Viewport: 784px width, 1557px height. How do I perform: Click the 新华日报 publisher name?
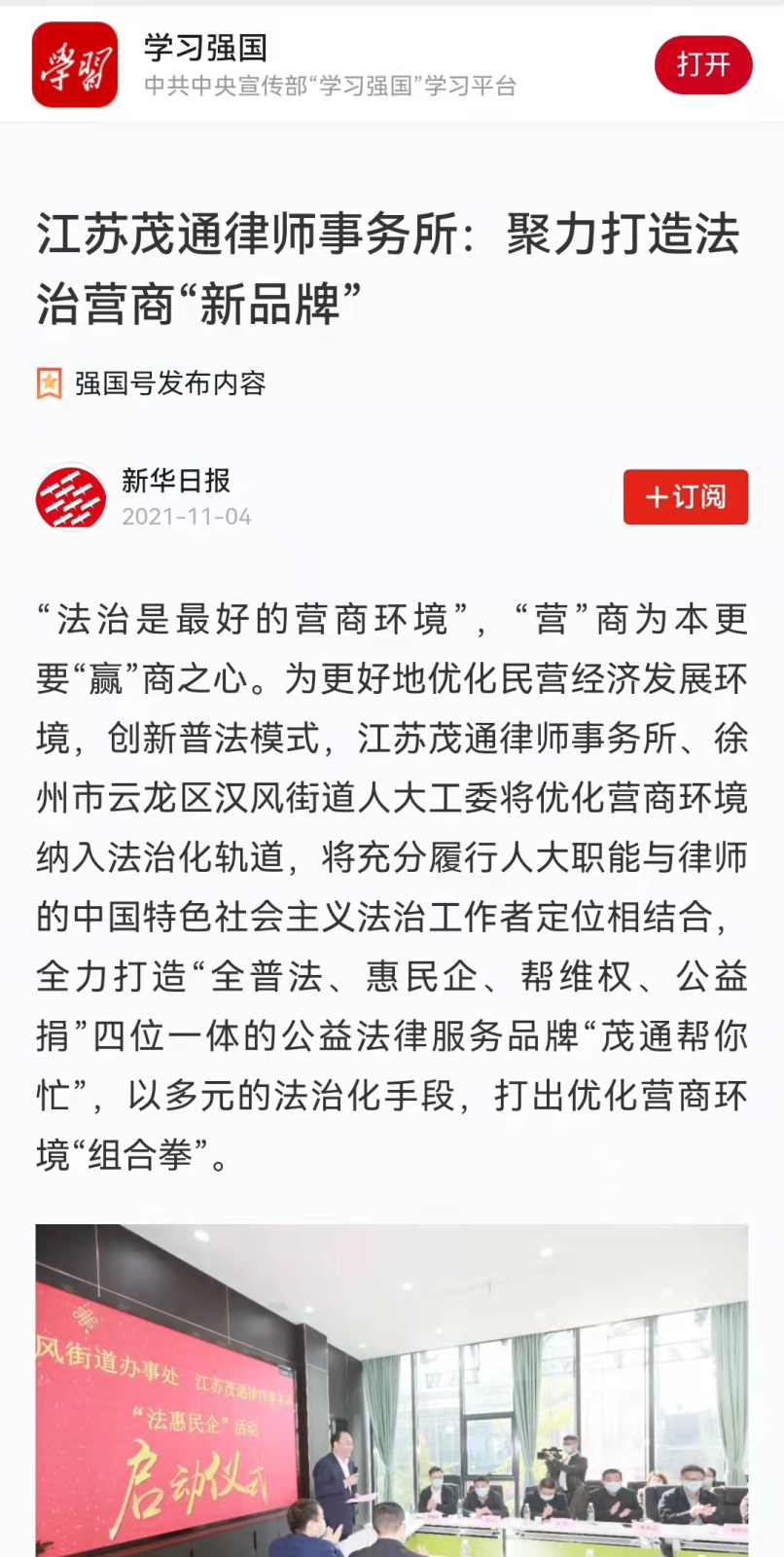click(x=173, y=482)
